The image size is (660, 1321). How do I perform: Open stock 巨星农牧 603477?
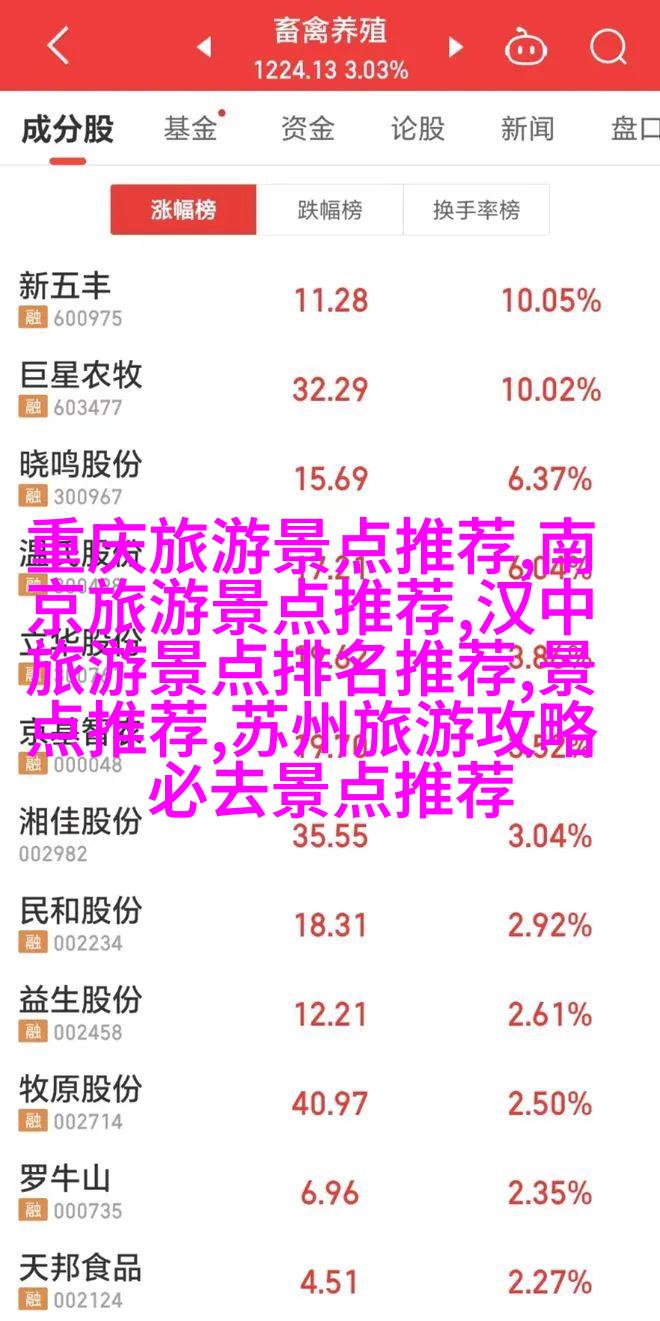point(330,389)
